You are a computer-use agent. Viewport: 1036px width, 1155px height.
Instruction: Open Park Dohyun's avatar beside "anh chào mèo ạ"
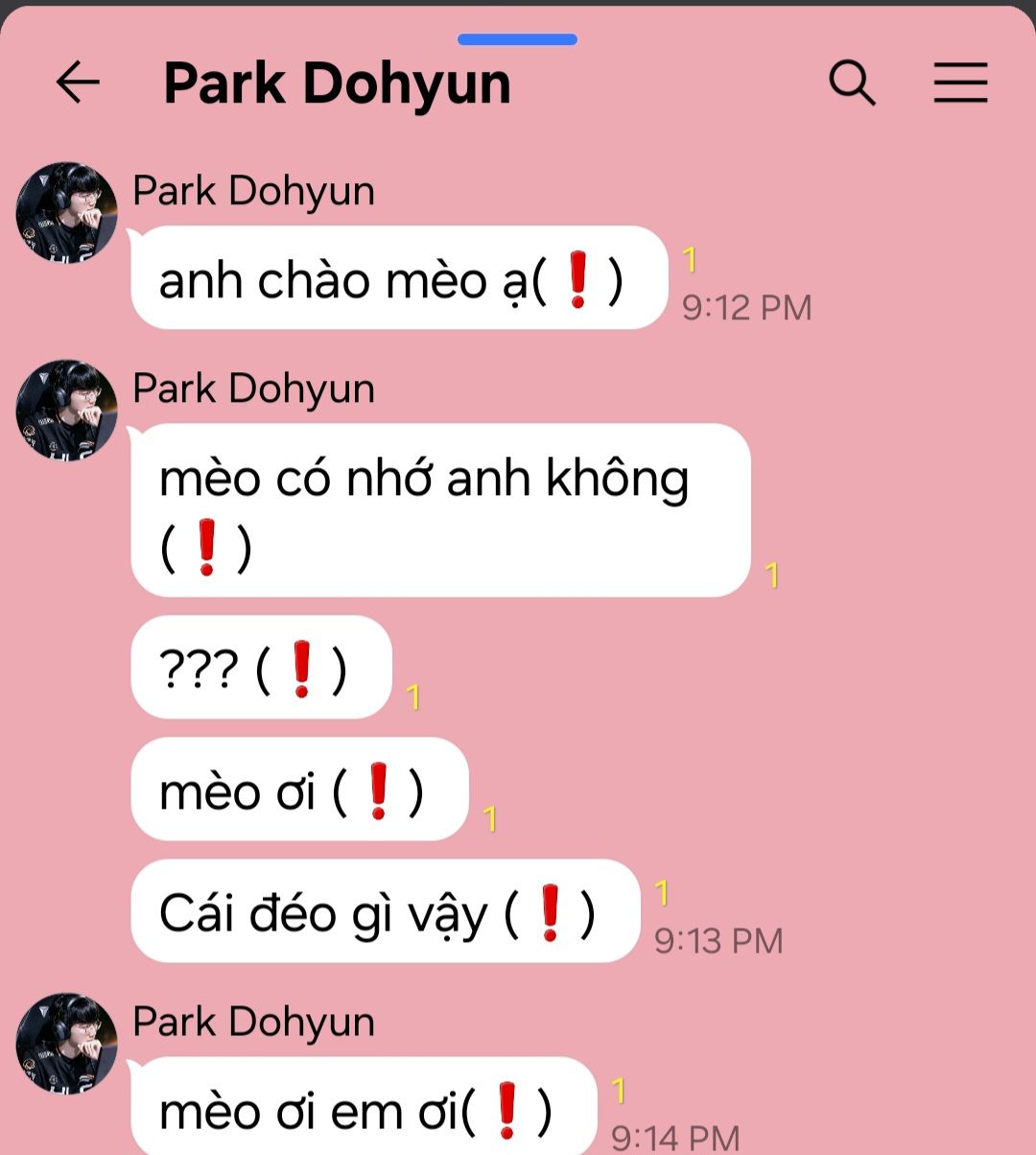point(66,212)
